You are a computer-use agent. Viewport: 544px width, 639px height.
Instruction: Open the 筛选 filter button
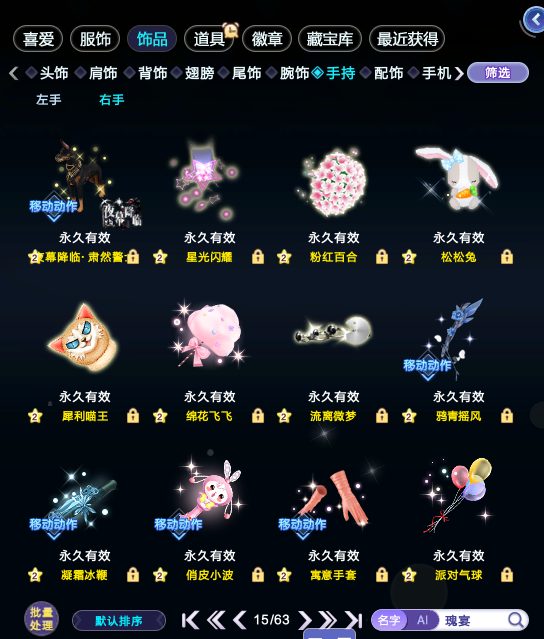(498, 73)
